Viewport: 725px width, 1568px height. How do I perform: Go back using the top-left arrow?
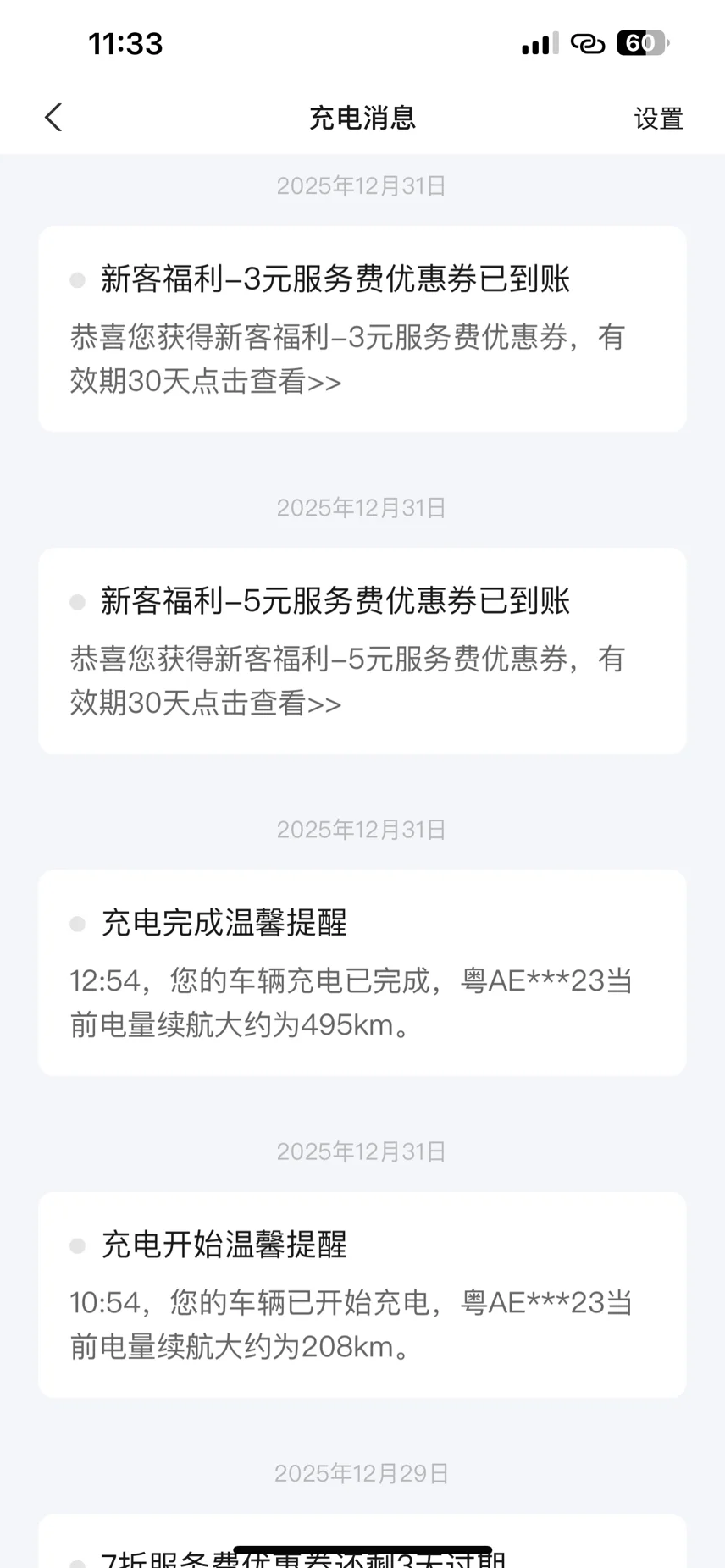53,118
